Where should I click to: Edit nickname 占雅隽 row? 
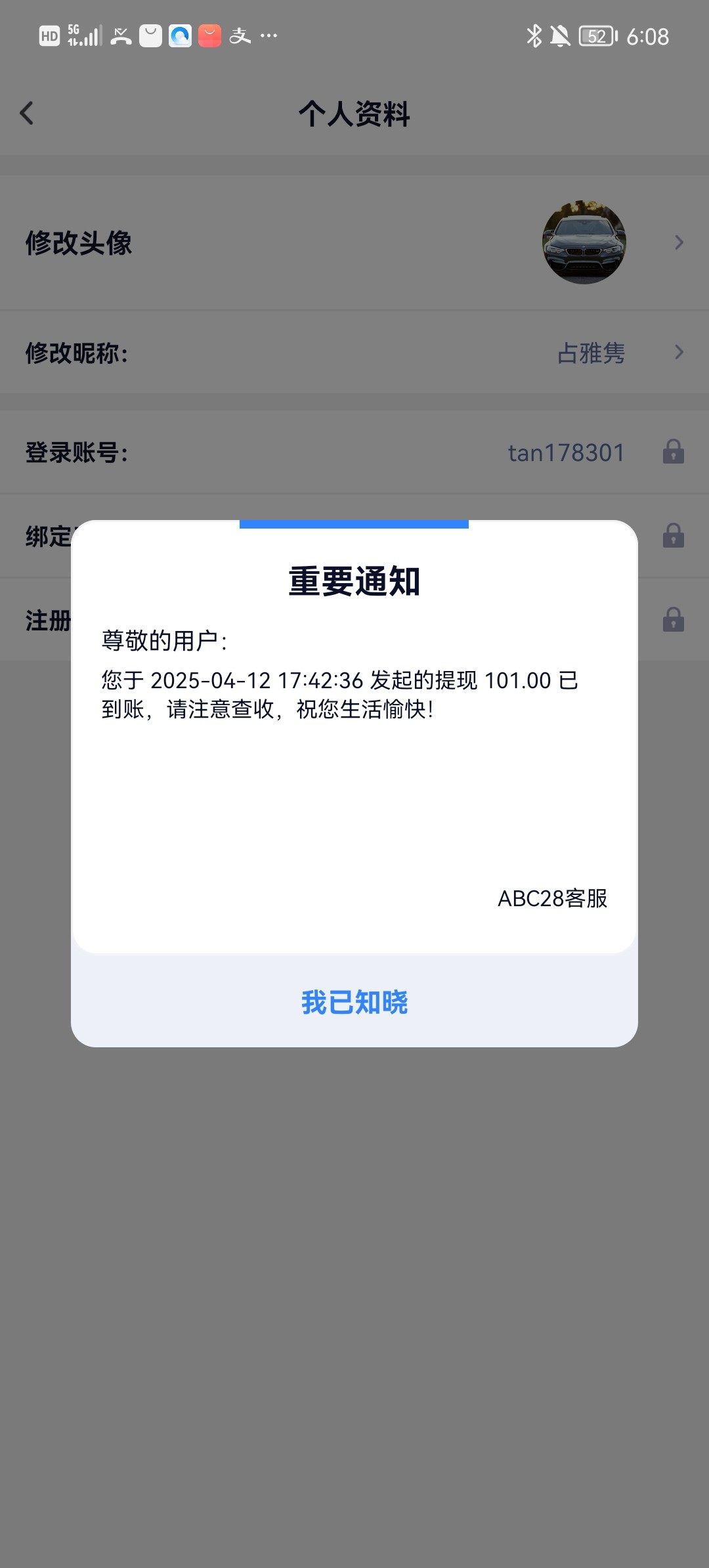(x=354, y=353)
